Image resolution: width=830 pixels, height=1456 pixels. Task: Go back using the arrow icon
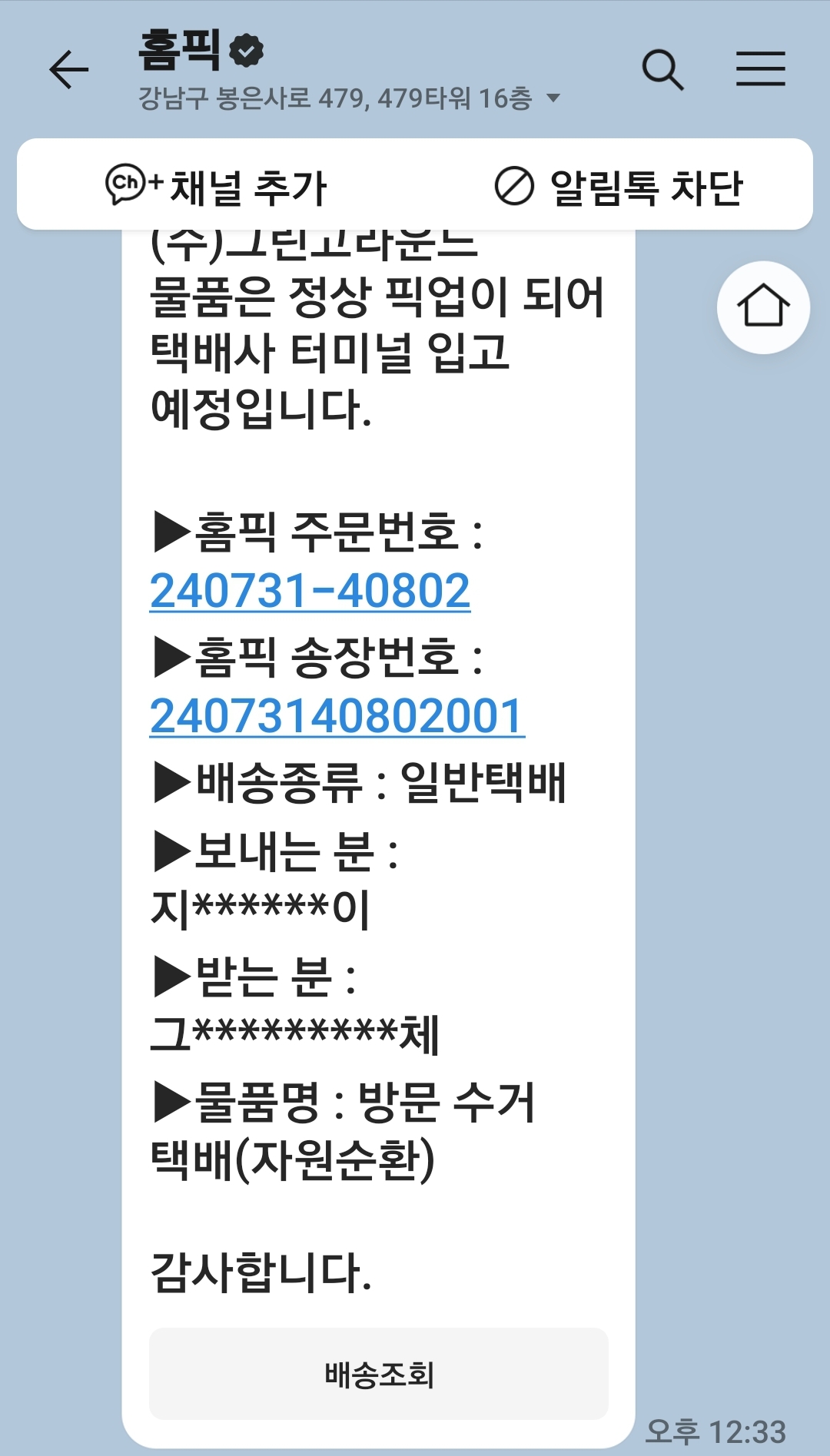point(69,70)
